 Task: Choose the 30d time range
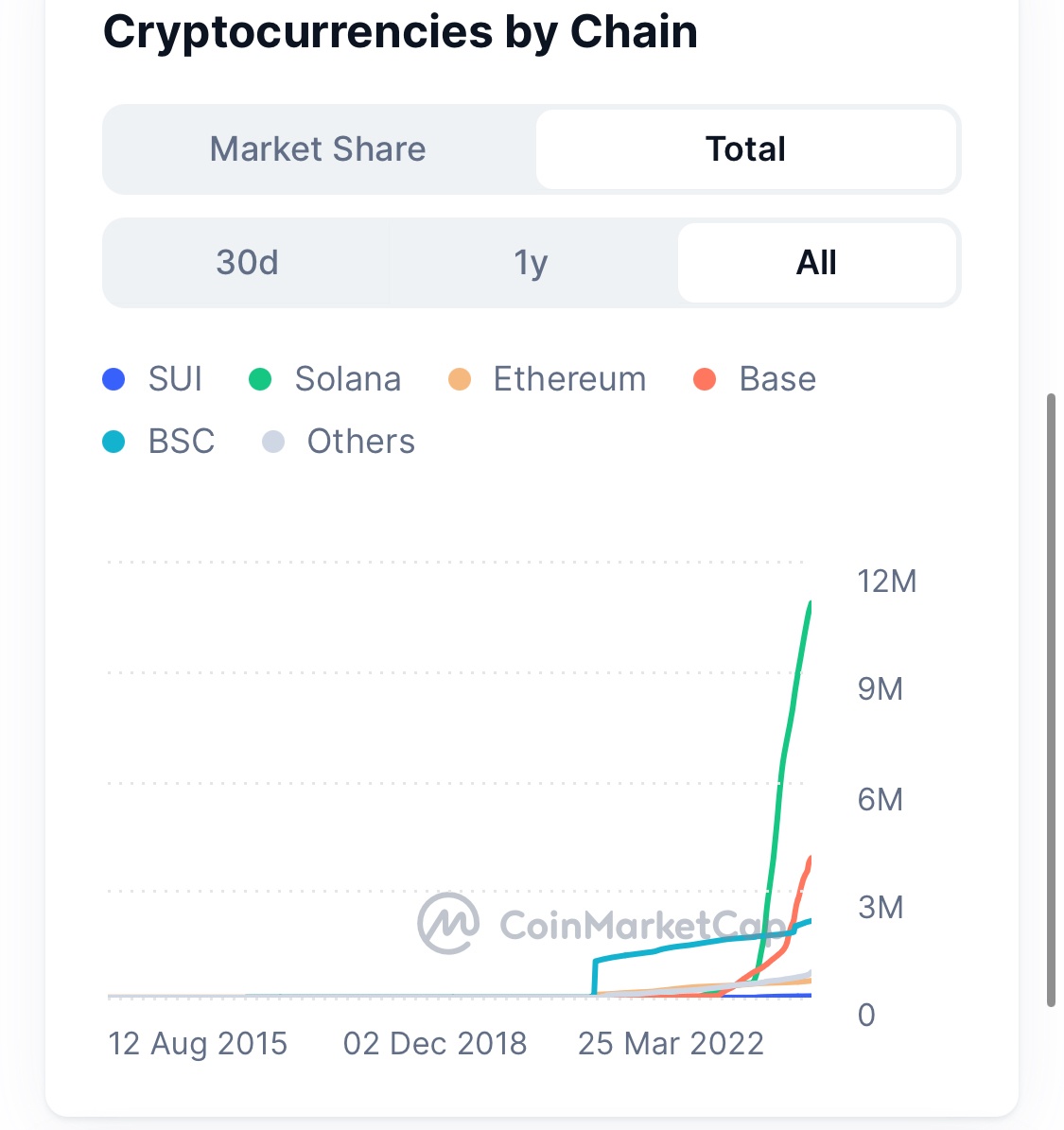tap(244, 263)
